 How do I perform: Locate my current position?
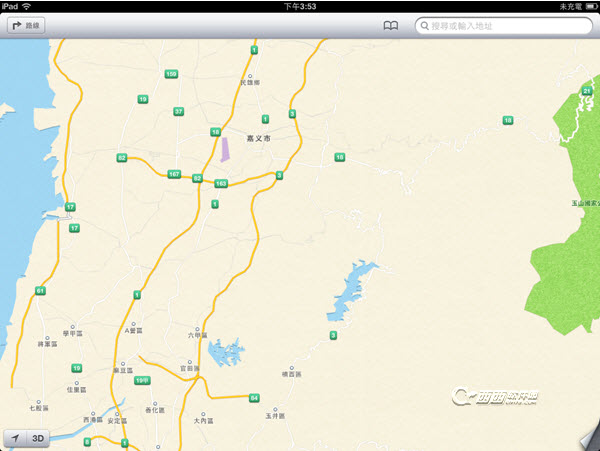click(16, 438)
